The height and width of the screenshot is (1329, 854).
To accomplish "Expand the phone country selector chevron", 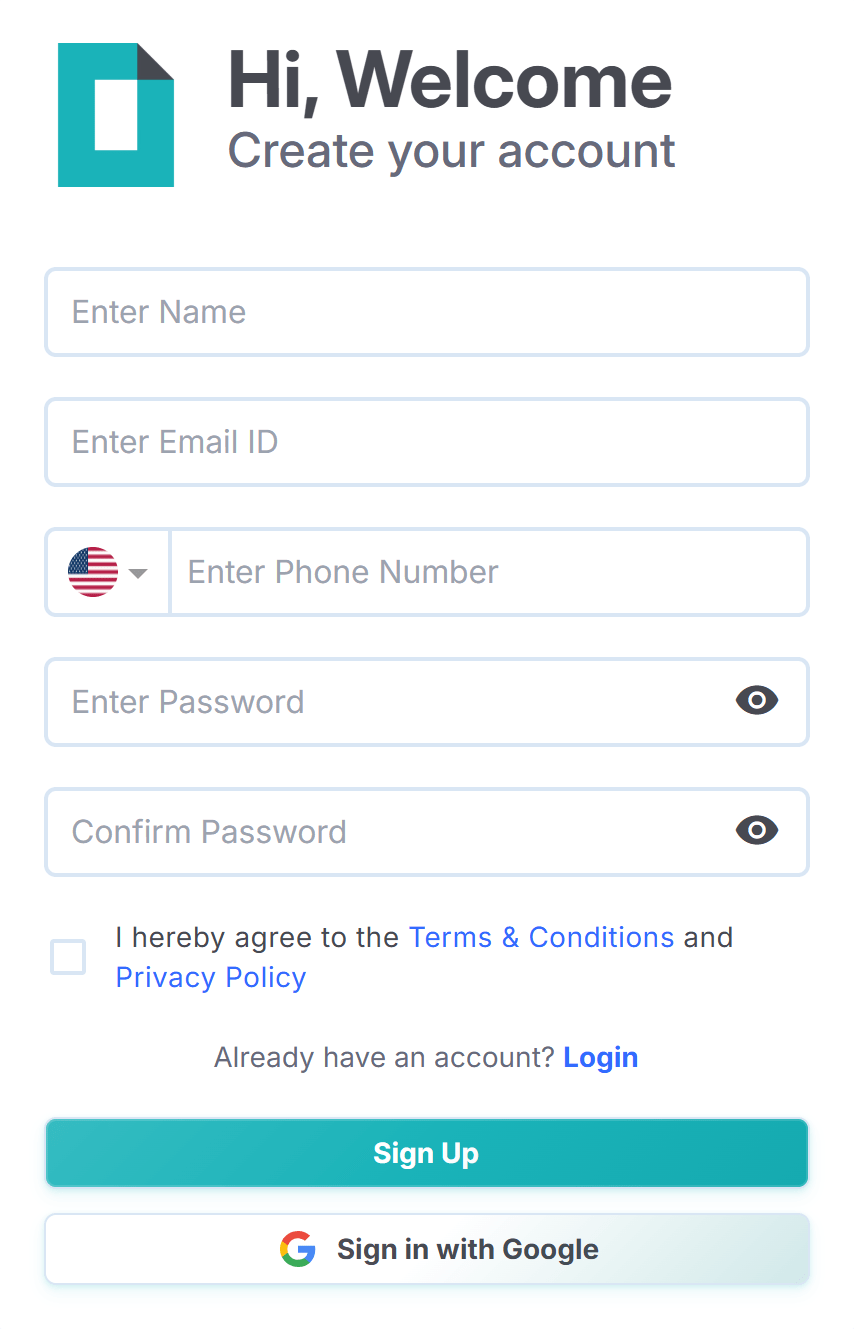I will click(x=137, y=572).
